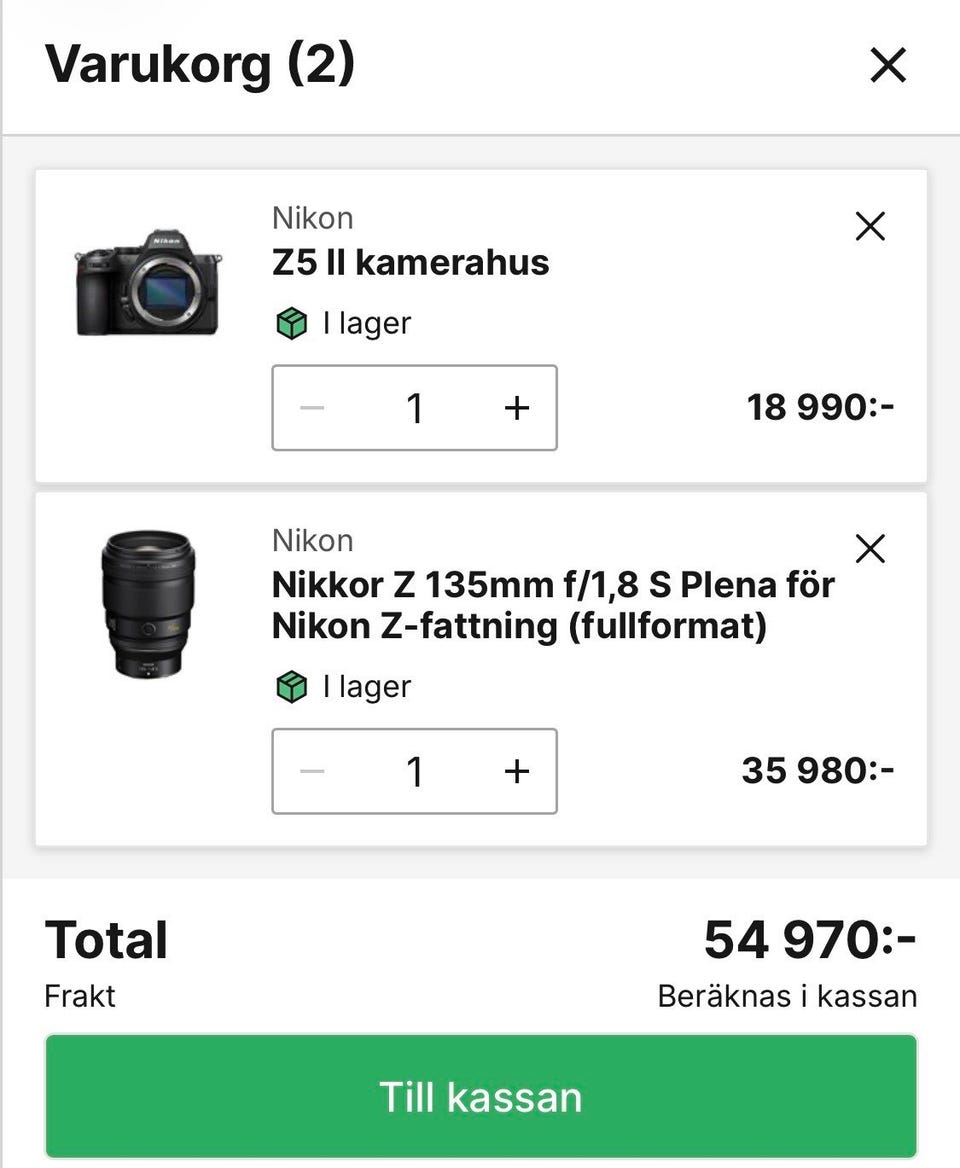
Task: Remove the Nikkor Z 135mm lens from cart
Action: 870,549
